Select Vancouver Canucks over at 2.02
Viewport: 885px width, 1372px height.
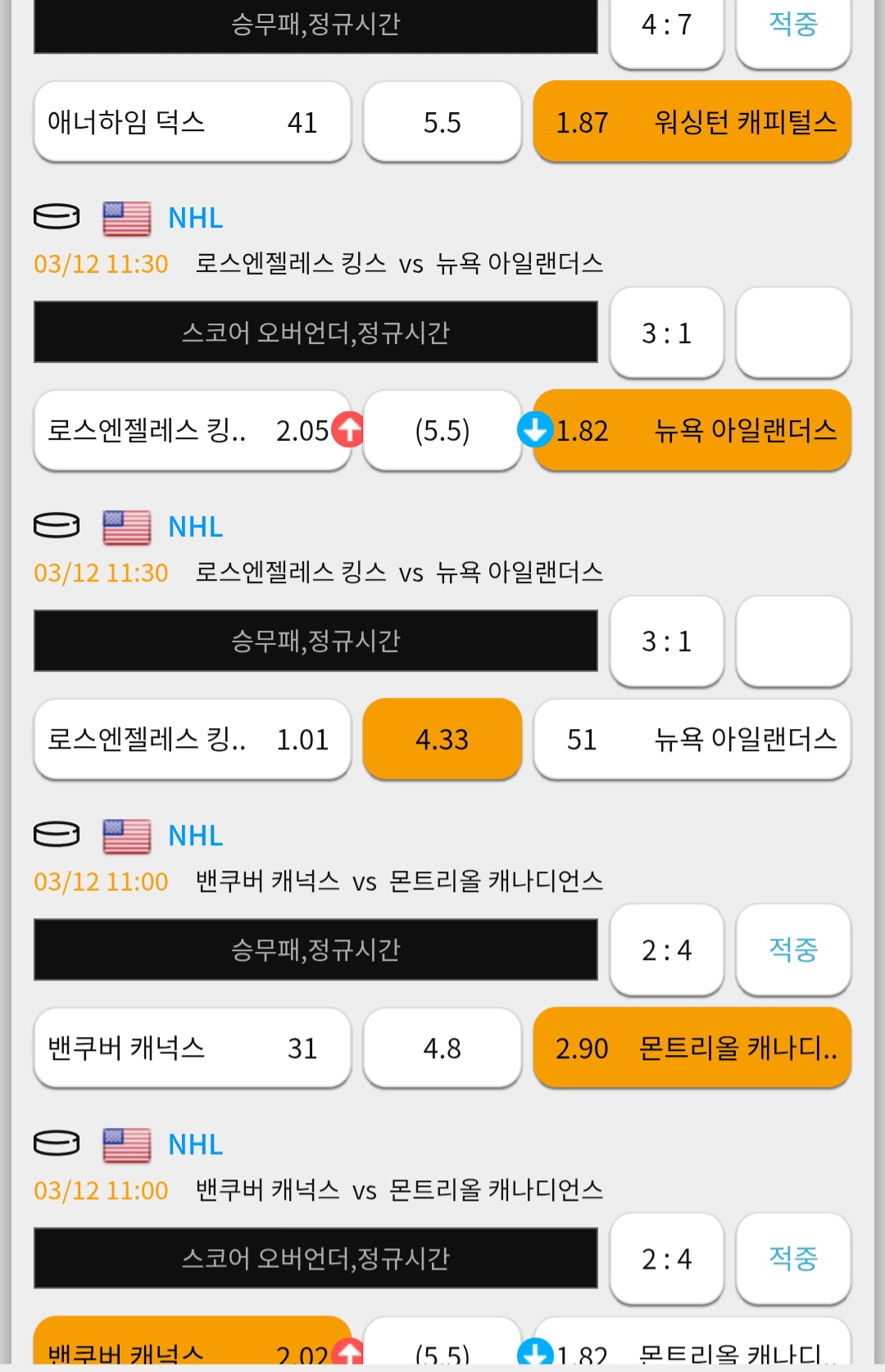coord(192,1347)
